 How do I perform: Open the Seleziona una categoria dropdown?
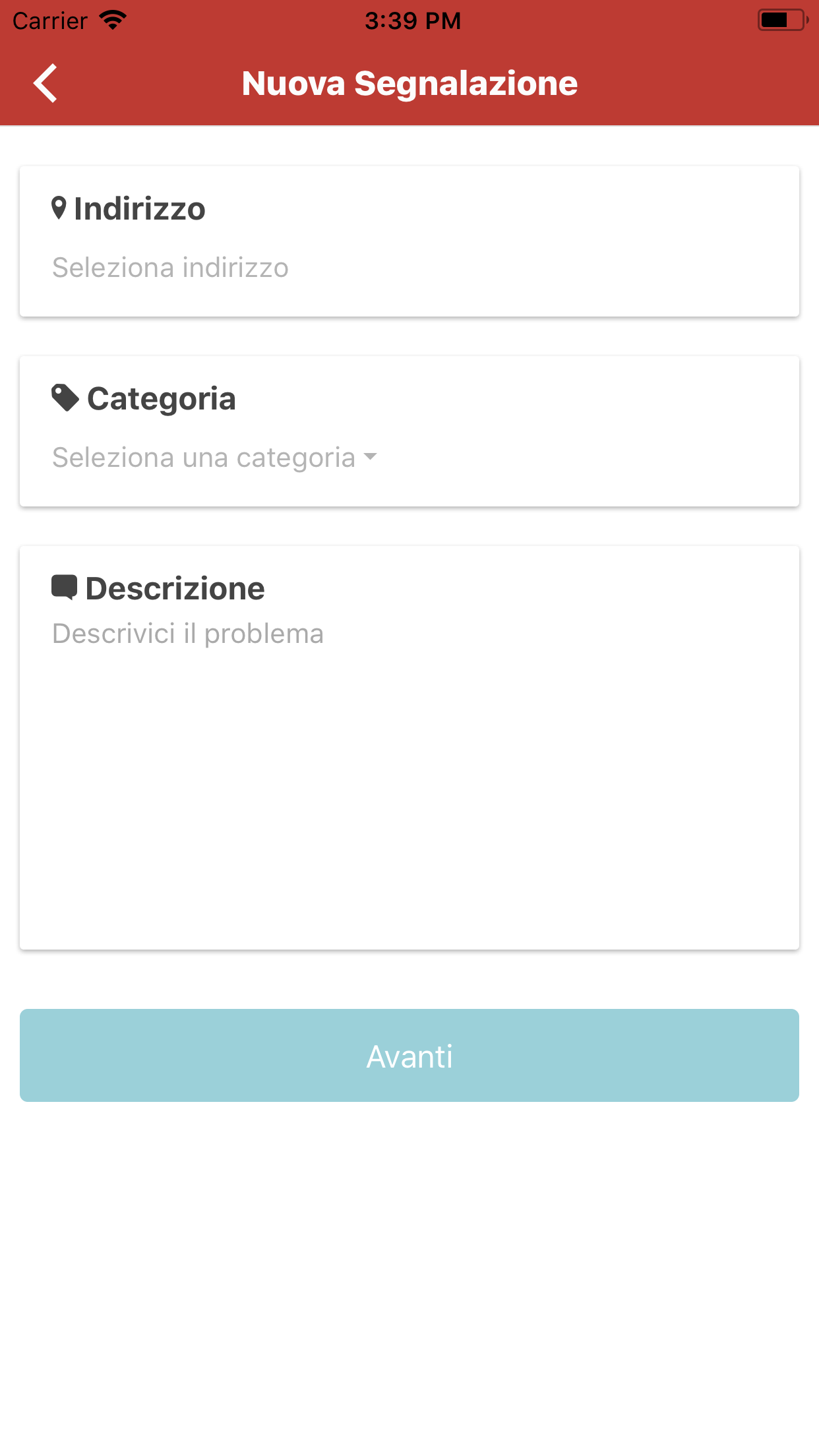pos(214,458)
